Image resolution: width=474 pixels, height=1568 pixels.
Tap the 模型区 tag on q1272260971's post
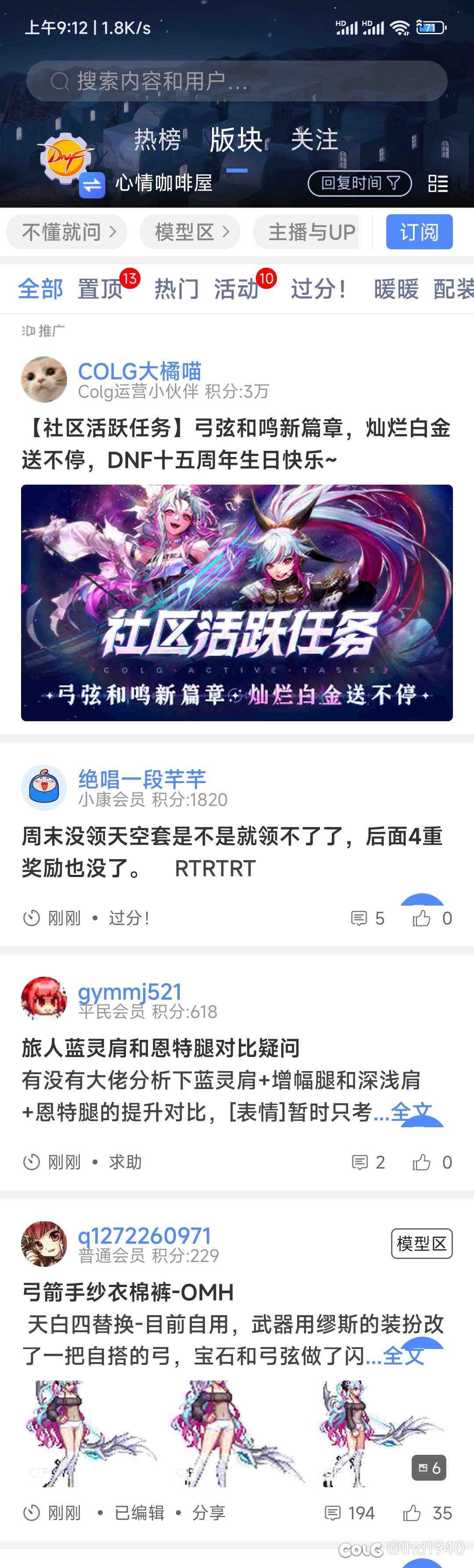click(x=422, y=1244)
